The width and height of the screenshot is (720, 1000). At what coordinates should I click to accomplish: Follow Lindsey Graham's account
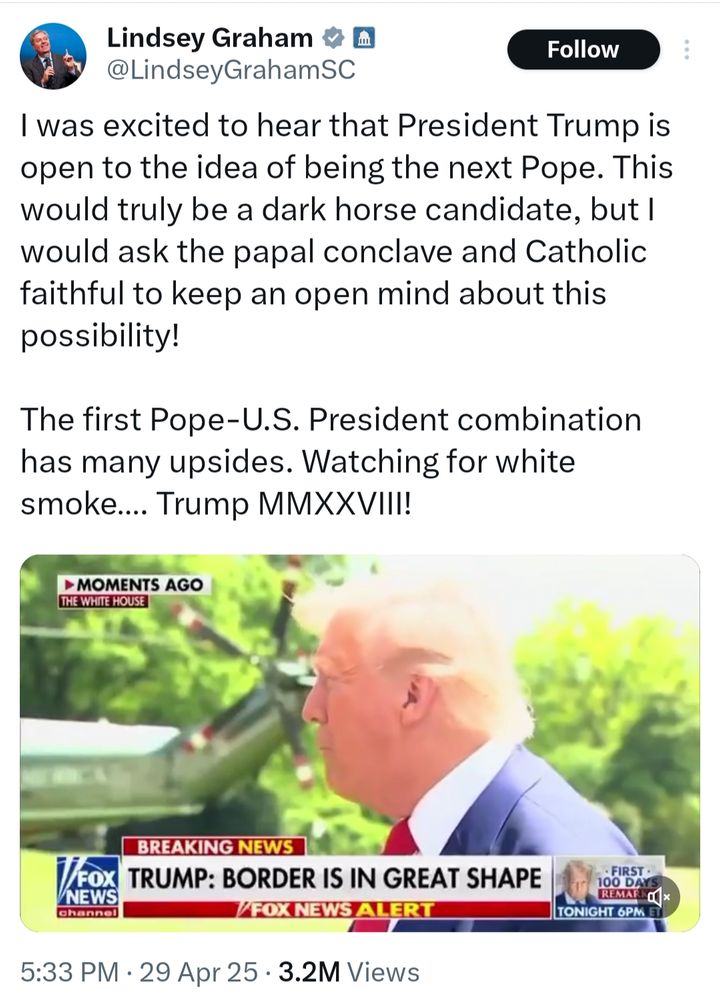point(583,50)
